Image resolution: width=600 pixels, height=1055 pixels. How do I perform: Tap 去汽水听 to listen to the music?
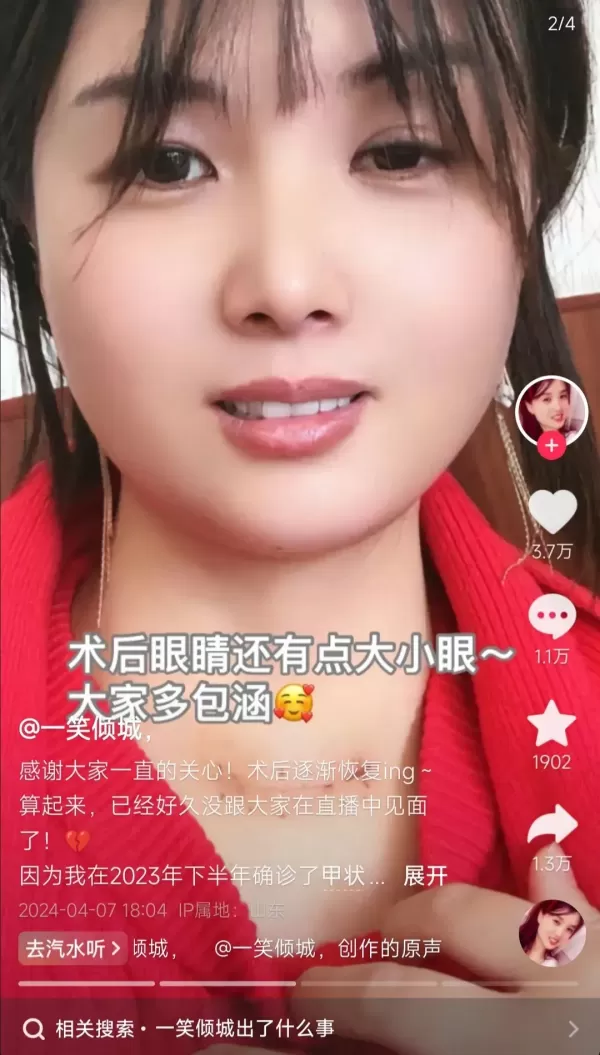click(73, 949)
